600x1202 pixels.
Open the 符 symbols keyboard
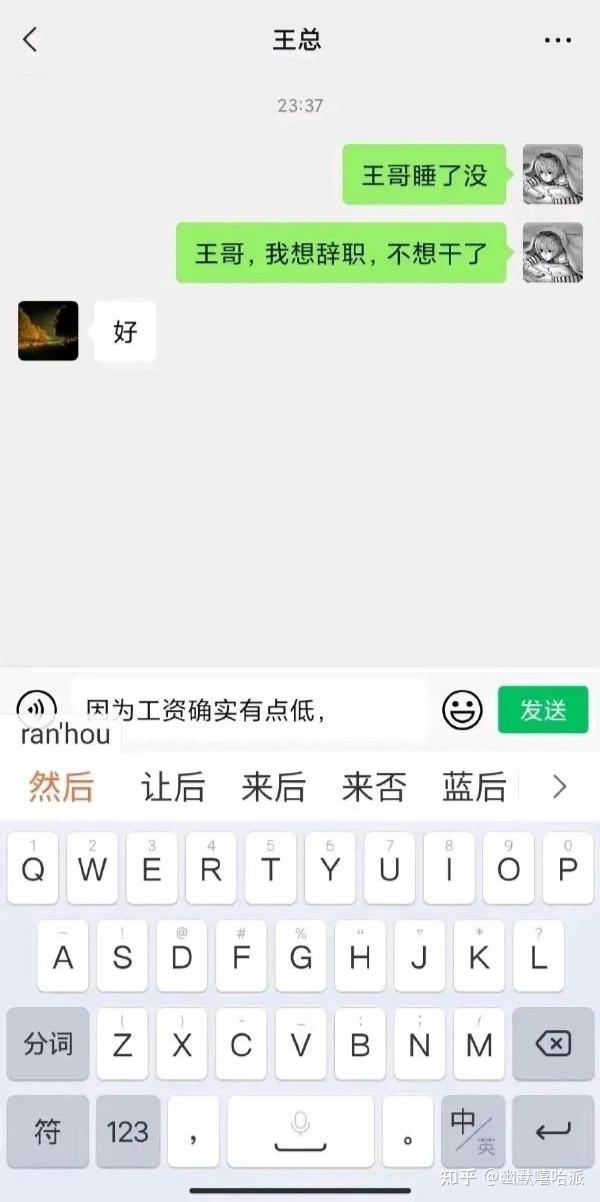pyautogui.click(x=48, y=1132)
